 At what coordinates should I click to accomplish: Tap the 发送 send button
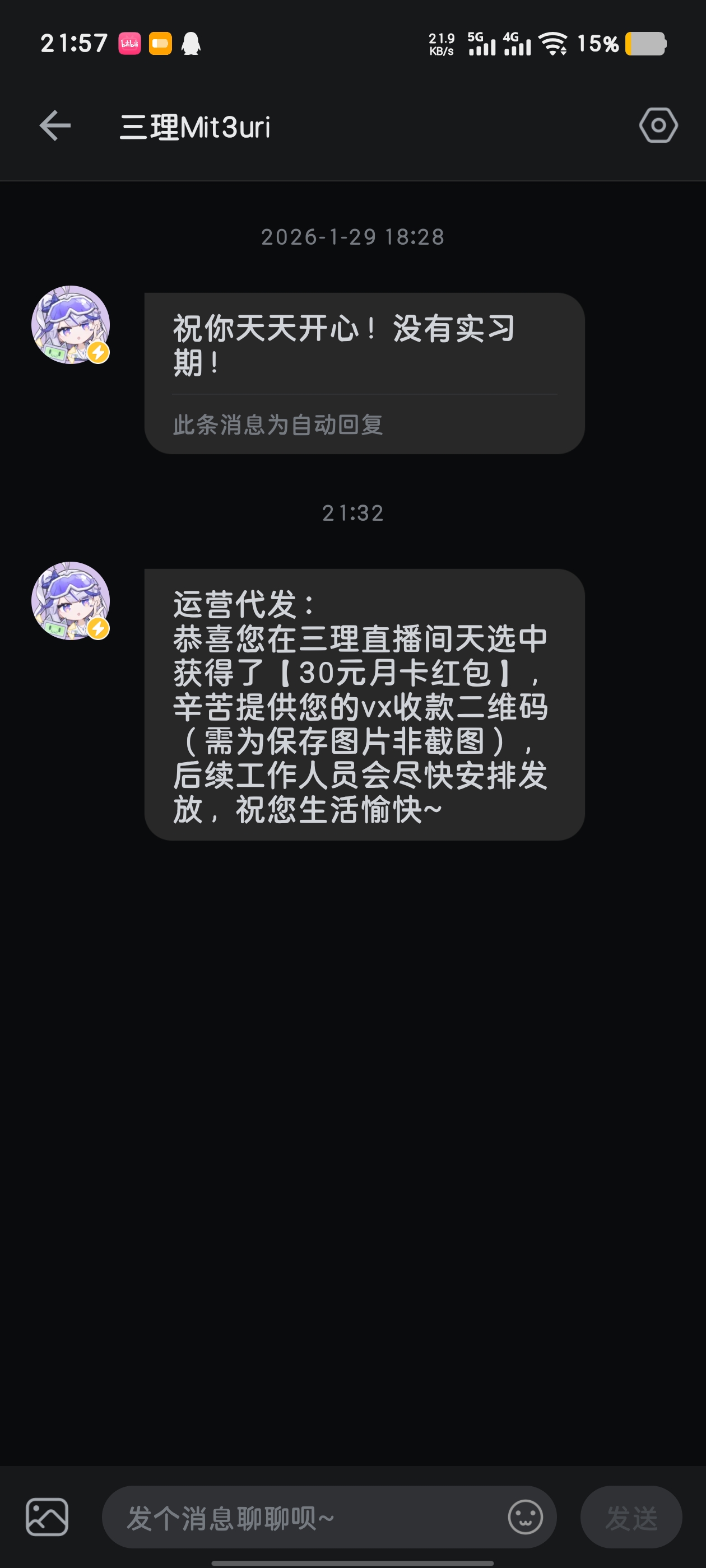pos(631,1517)
